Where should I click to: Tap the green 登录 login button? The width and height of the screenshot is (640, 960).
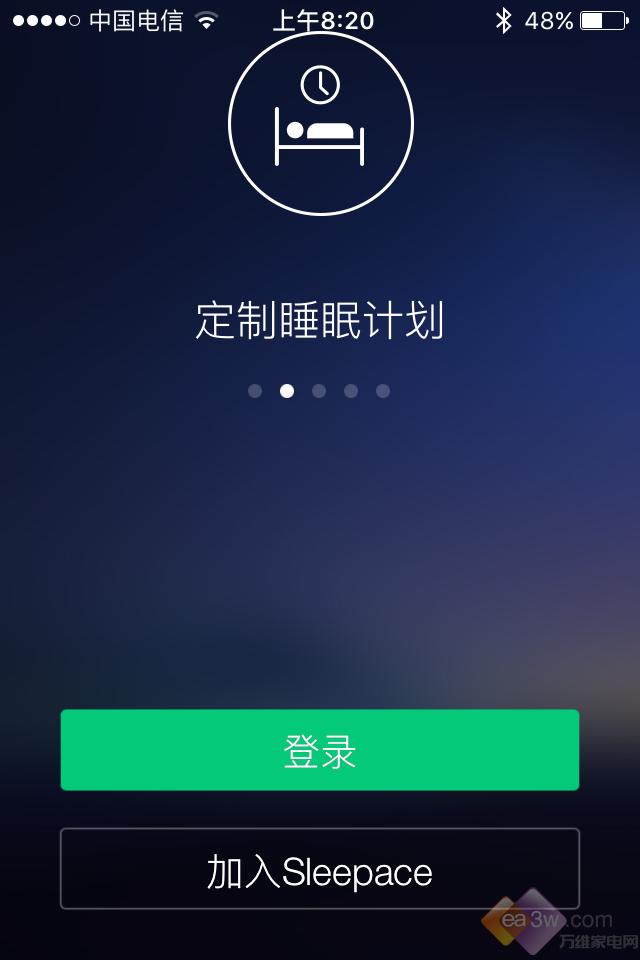320,750
